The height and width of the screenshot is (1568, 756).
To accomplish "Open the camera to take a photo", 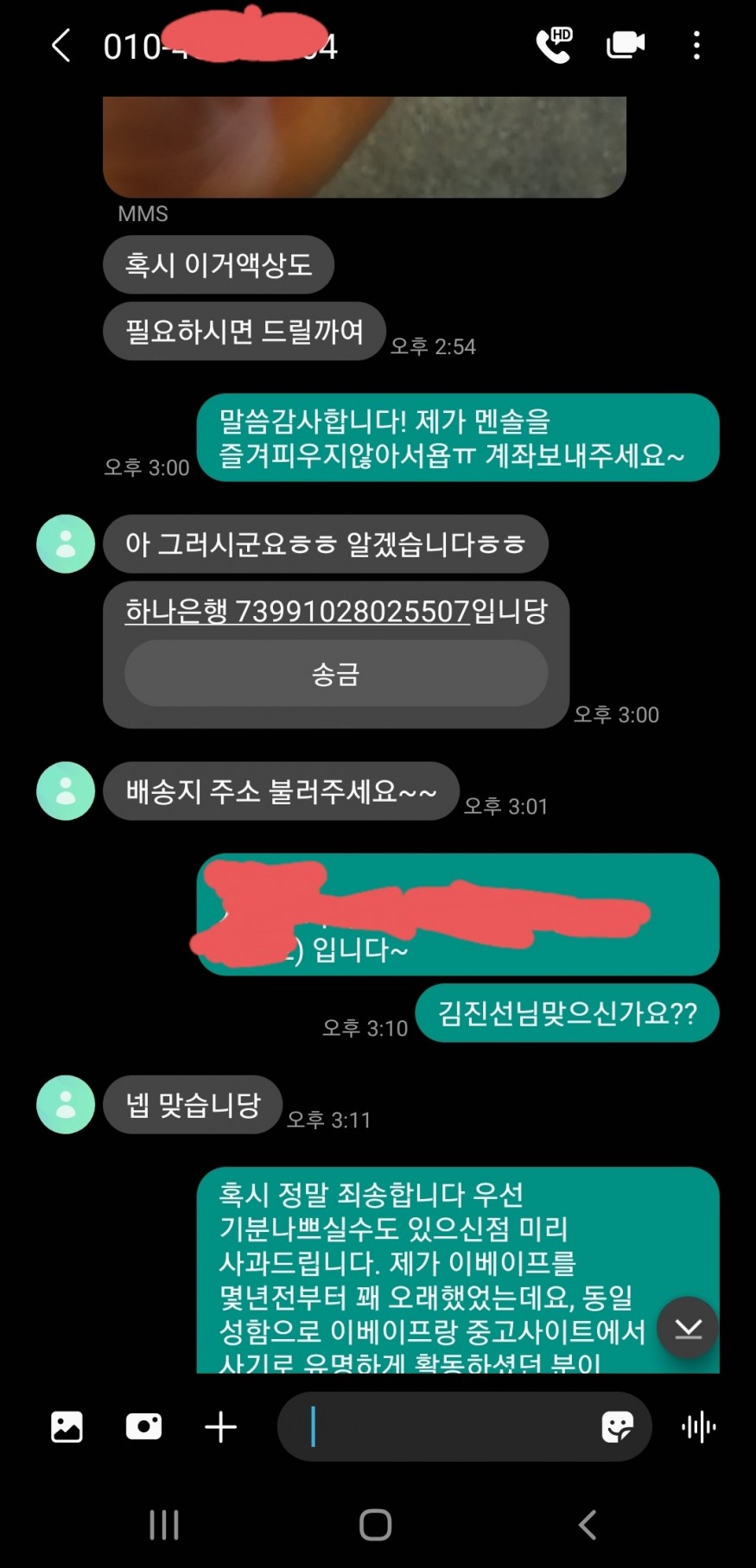I will coord(143,1427).
